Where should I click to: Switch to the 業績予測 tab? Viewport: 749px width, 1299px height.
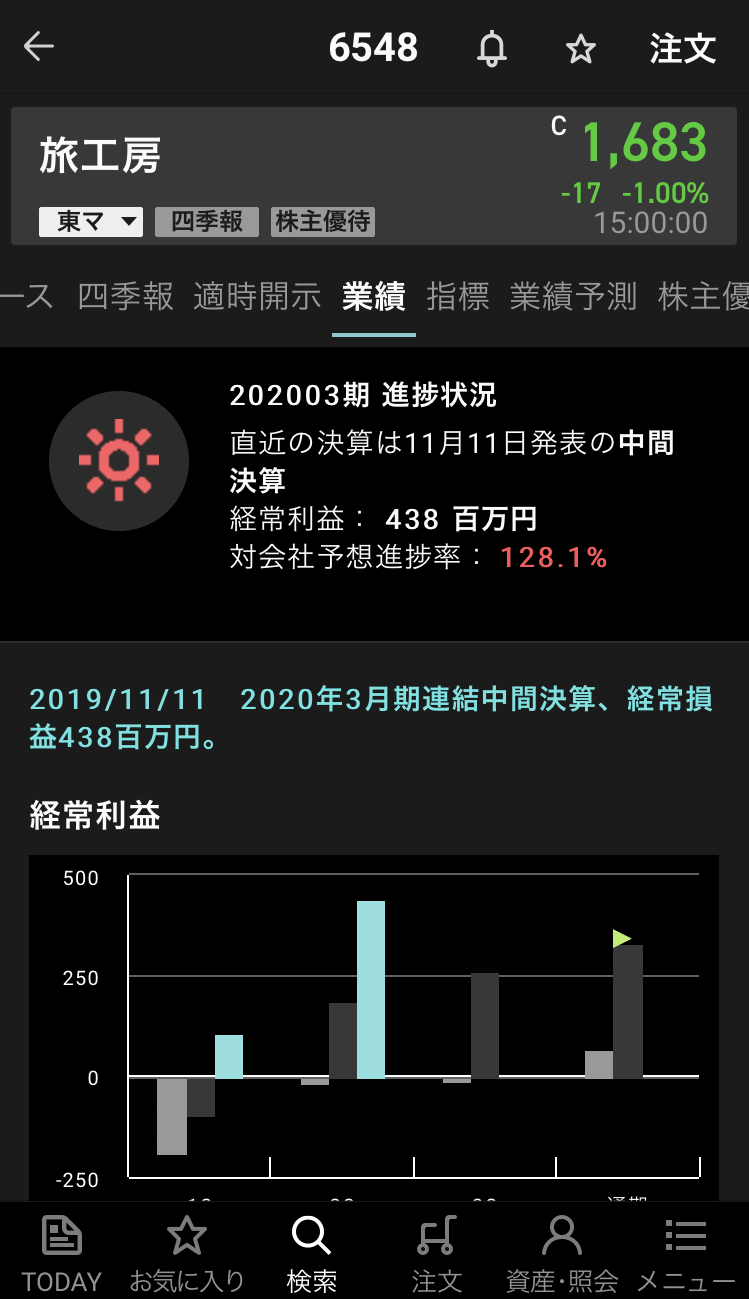[x=573, y=296]
